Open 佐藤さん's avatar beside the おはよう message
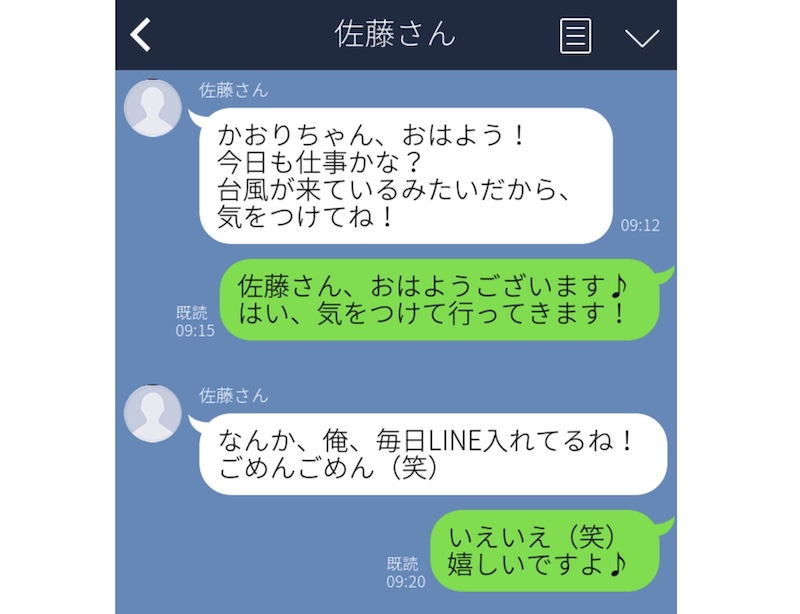This screenshot has width=800, height=614. point(152,107)
